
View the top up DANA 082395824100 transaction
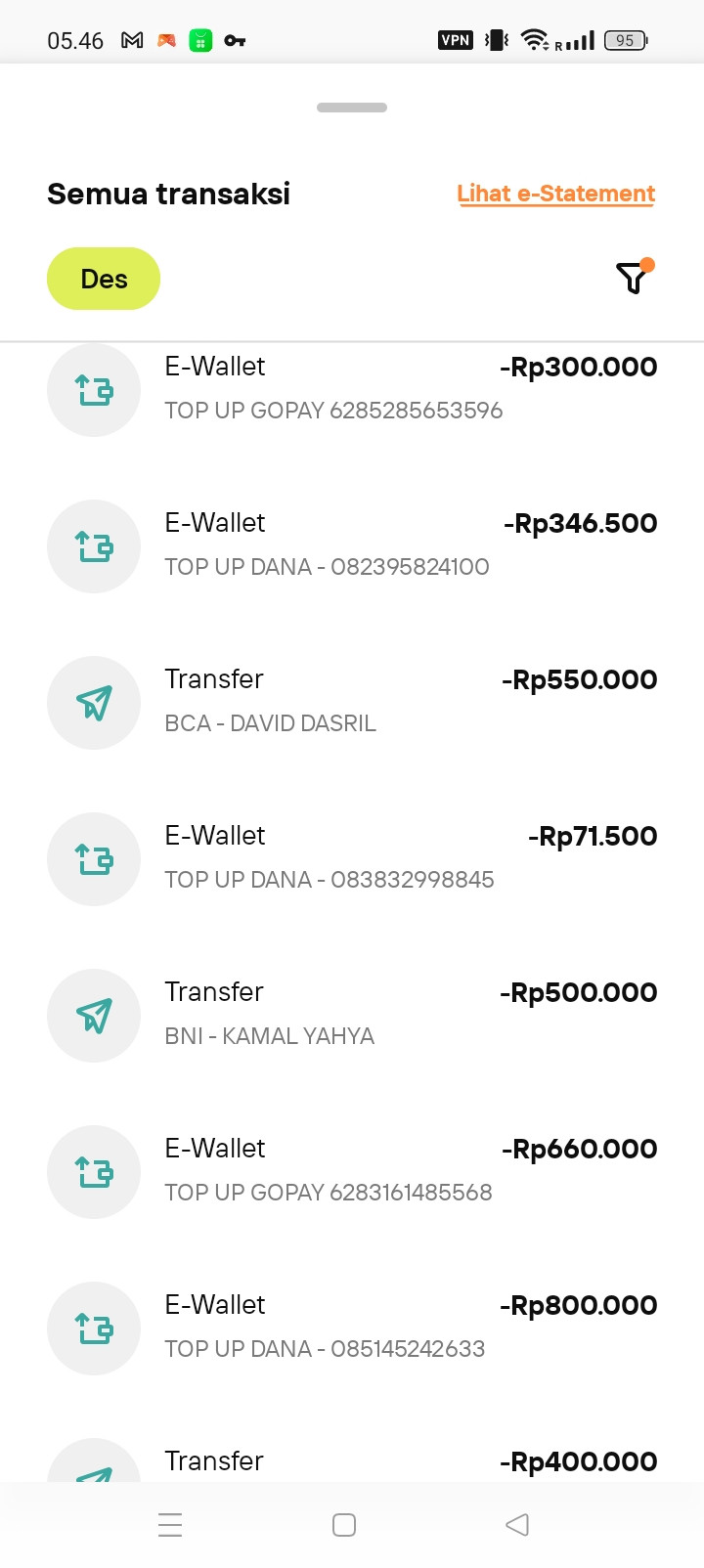point(352,544)
